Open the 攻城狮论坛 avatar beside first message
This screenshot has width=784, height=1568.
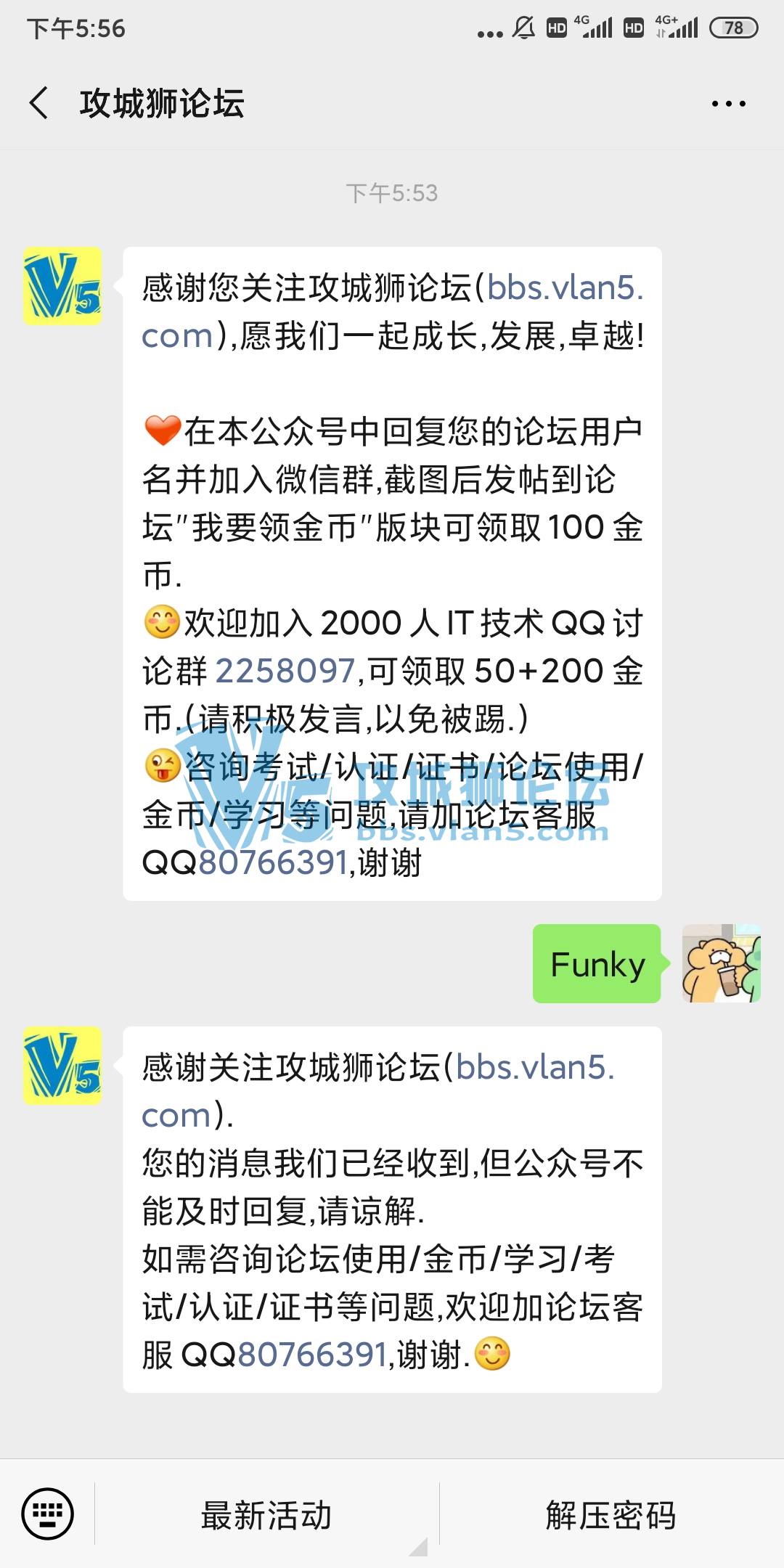tap(62, 286)
